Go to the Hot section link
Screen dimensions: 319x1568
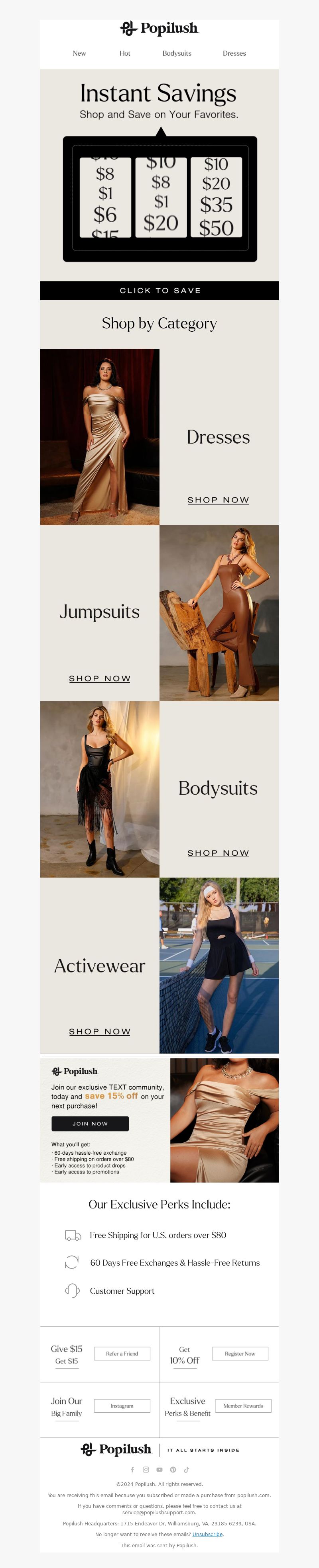click(x=125, y=54)
